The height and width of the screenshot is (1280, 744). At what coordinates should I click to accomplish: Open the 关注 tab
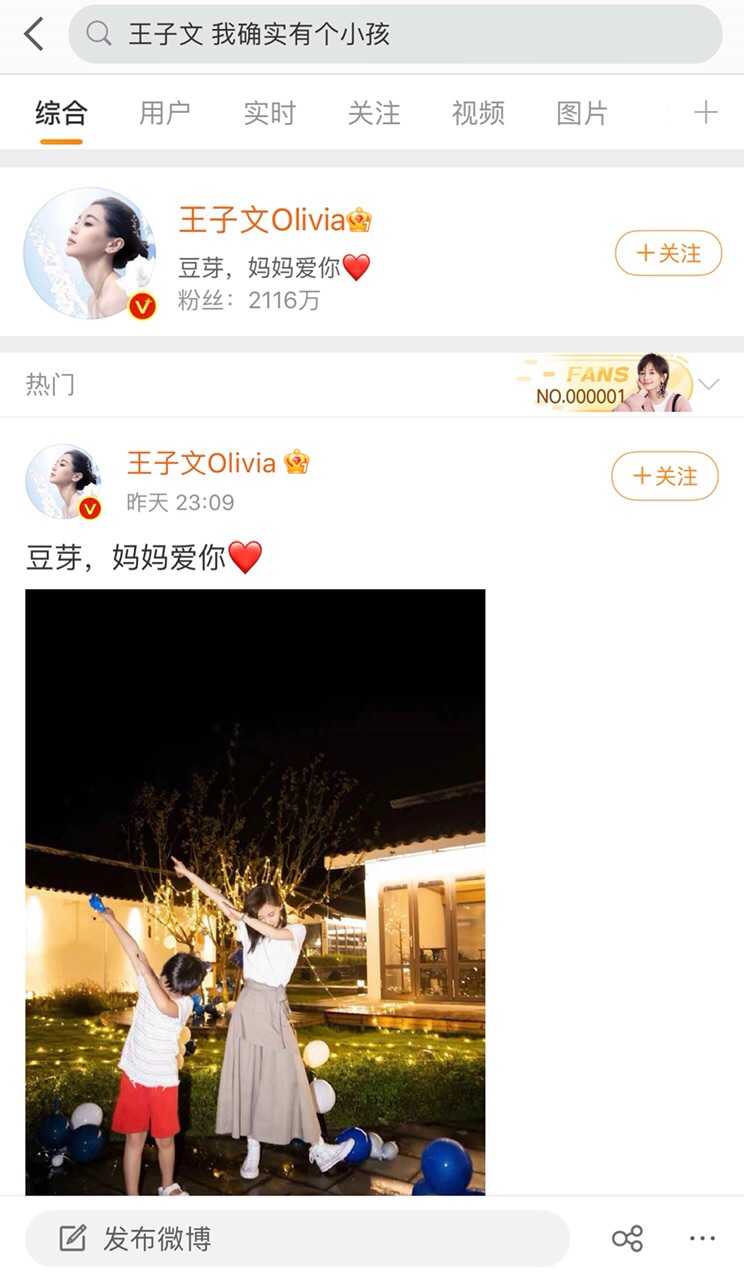[374, 113]
